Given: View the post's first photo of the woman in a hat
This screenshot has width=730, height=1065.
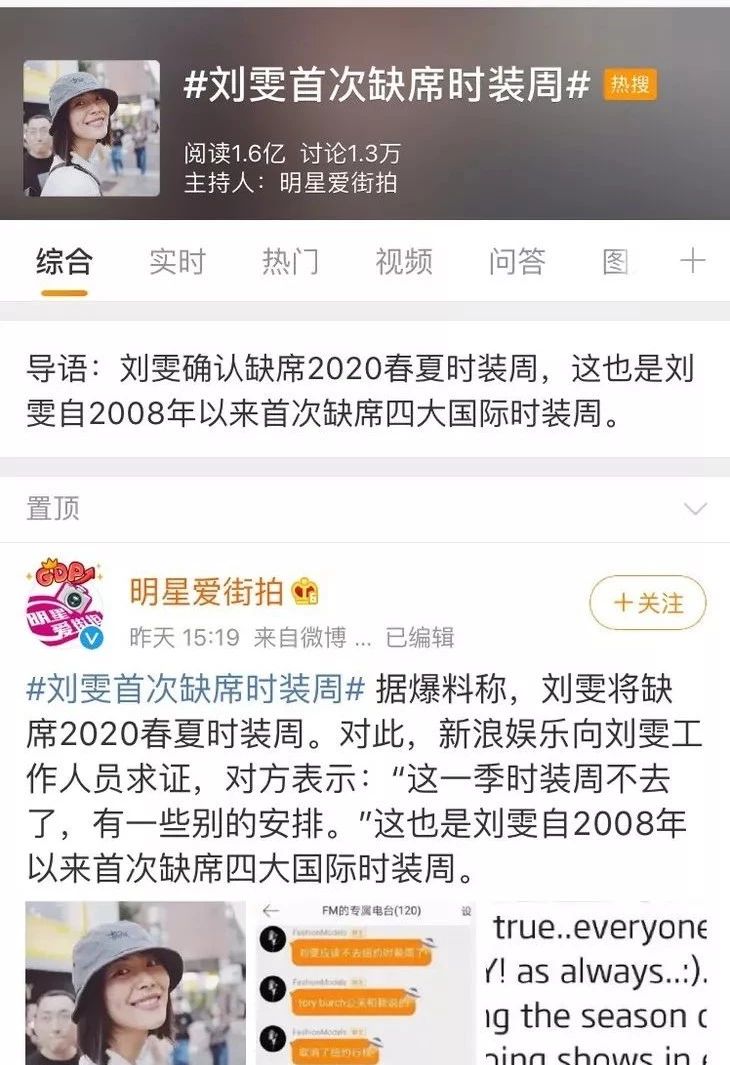Looking at the screenshot, I should (x=135, y=982).
